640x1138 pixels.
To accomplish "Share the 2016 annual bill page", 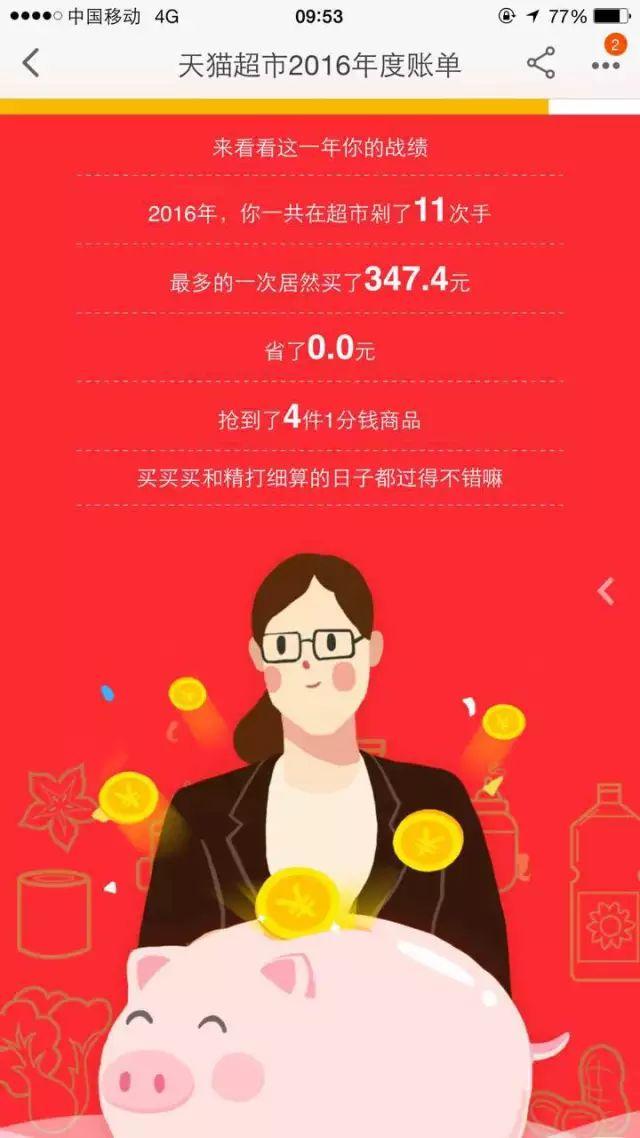I will (540, 64).
